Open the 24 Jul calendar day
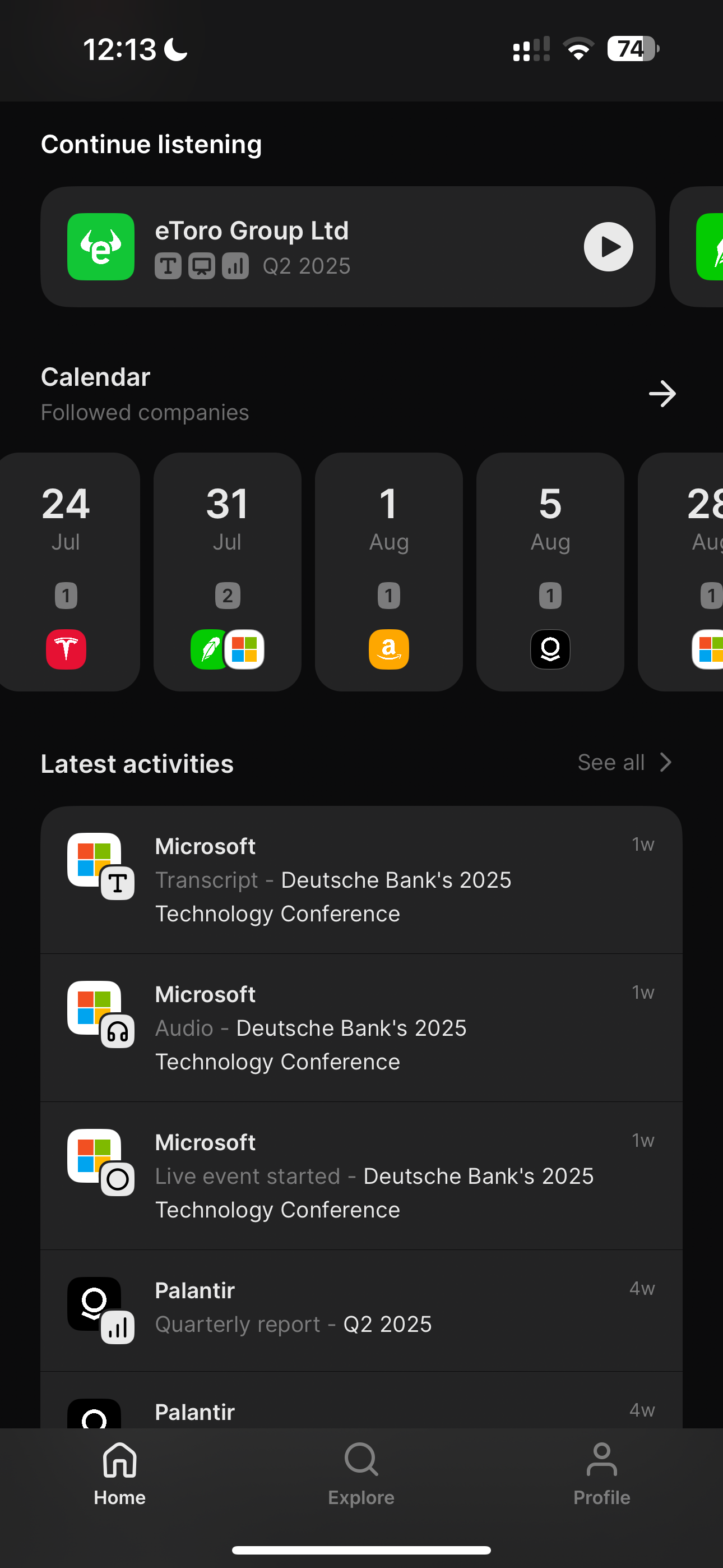Viewport: 723px width, 1568px height. point(67,571)
